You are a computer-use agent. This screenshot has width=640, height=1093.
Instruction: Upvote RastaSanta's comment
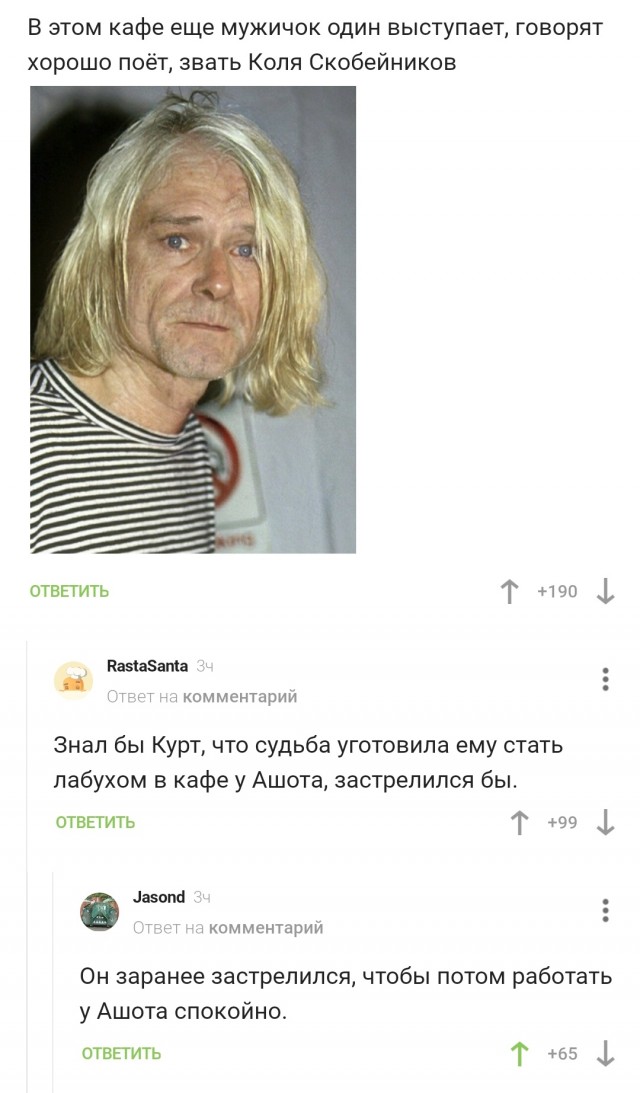(x=519, y=822)
